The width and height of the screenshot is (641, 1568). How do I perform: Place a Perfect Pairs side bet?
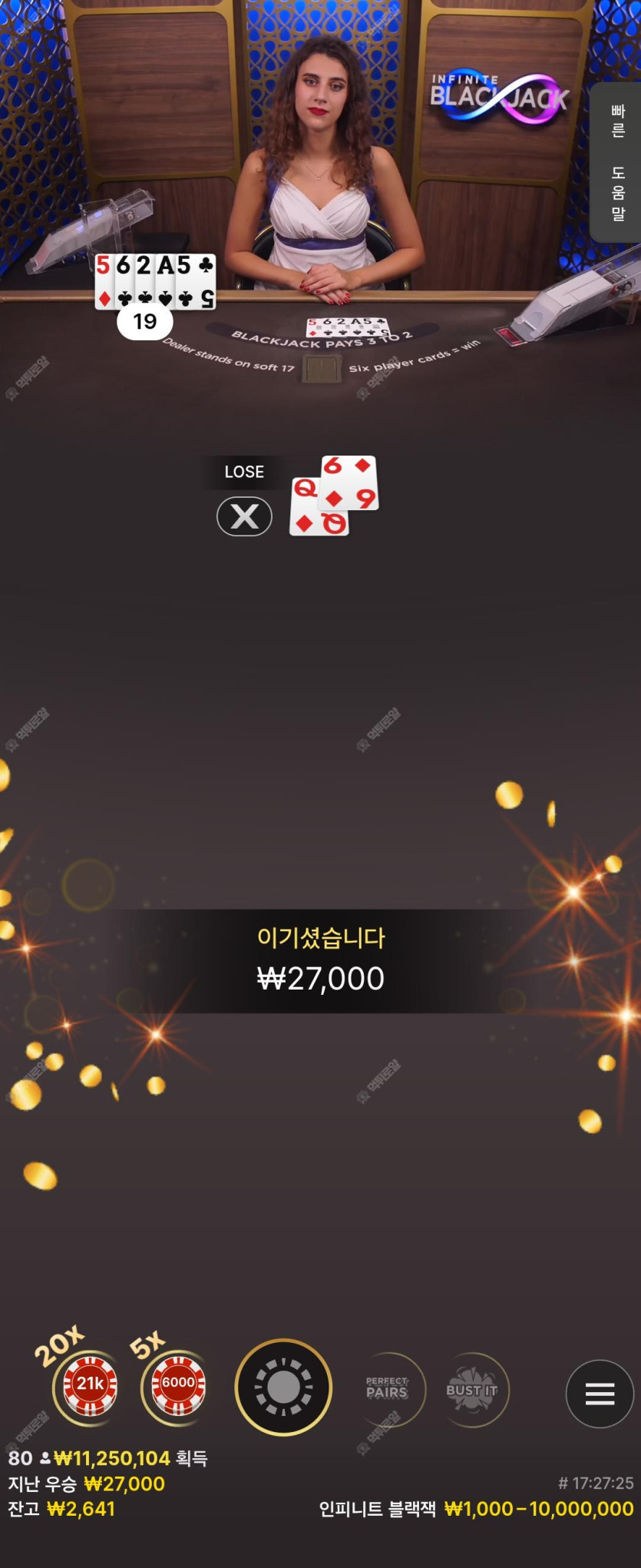[x=387, y=1389]
